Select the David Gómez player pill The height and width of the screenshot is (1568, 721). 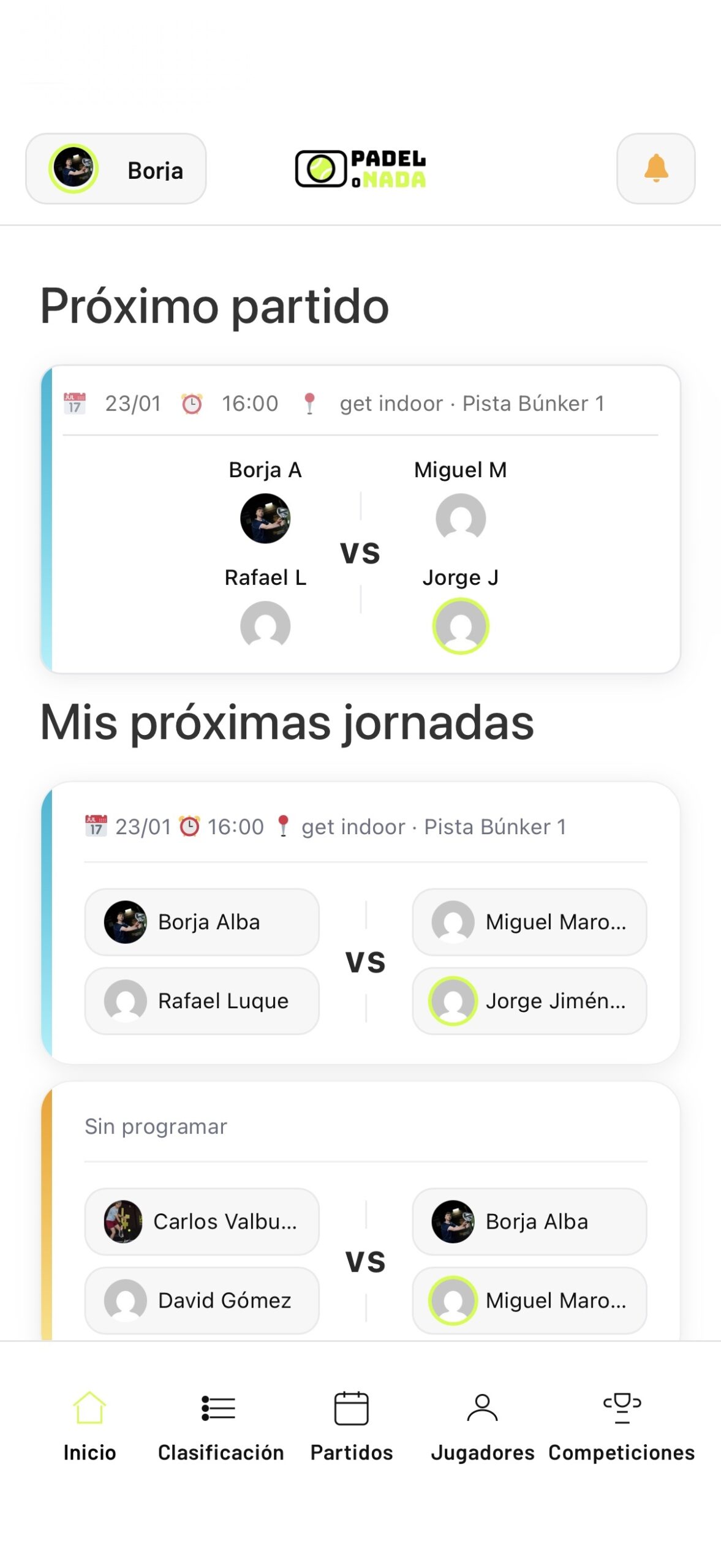coord(202,1300)
